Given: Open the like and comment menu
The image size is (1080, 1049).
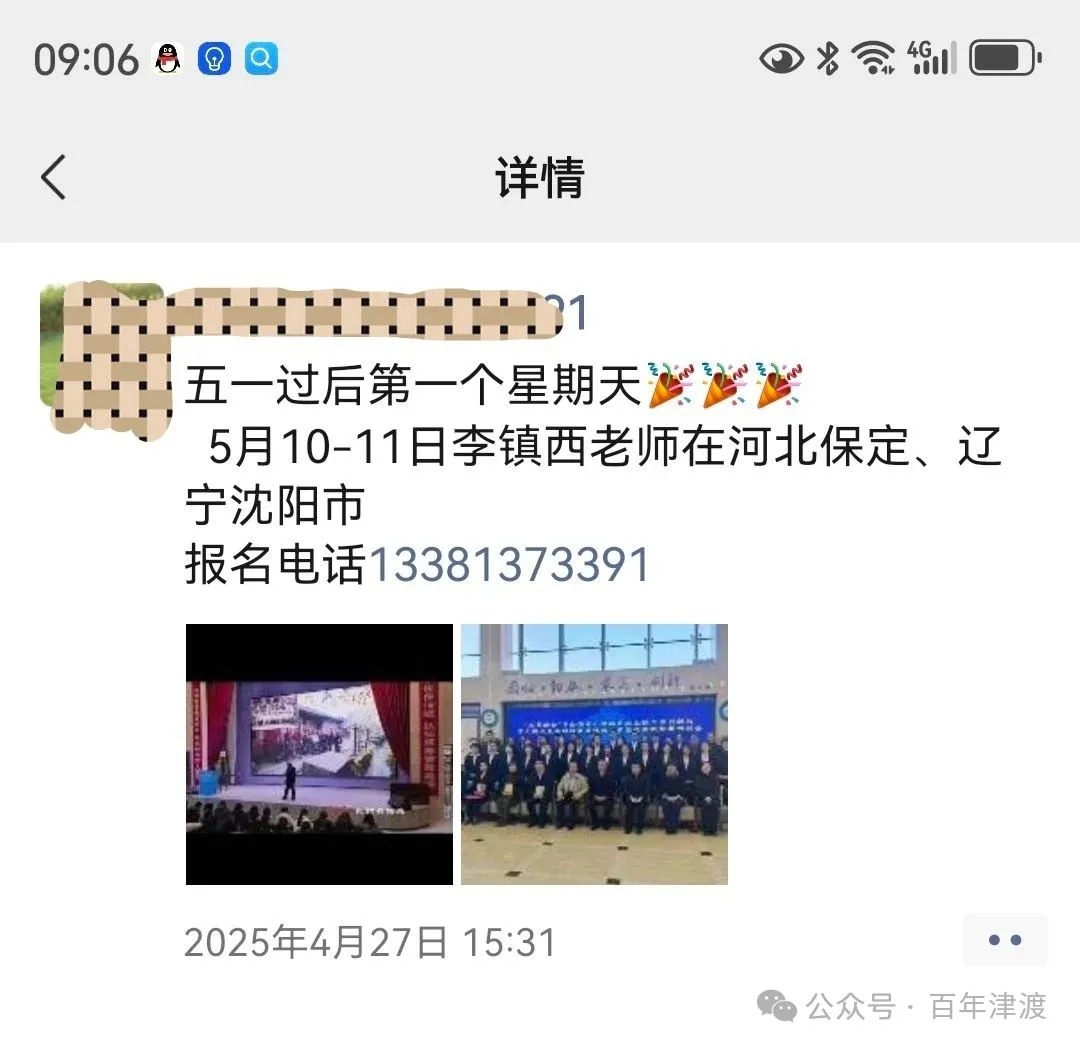Looking at the screenshot, I should tap(1004, 940).
